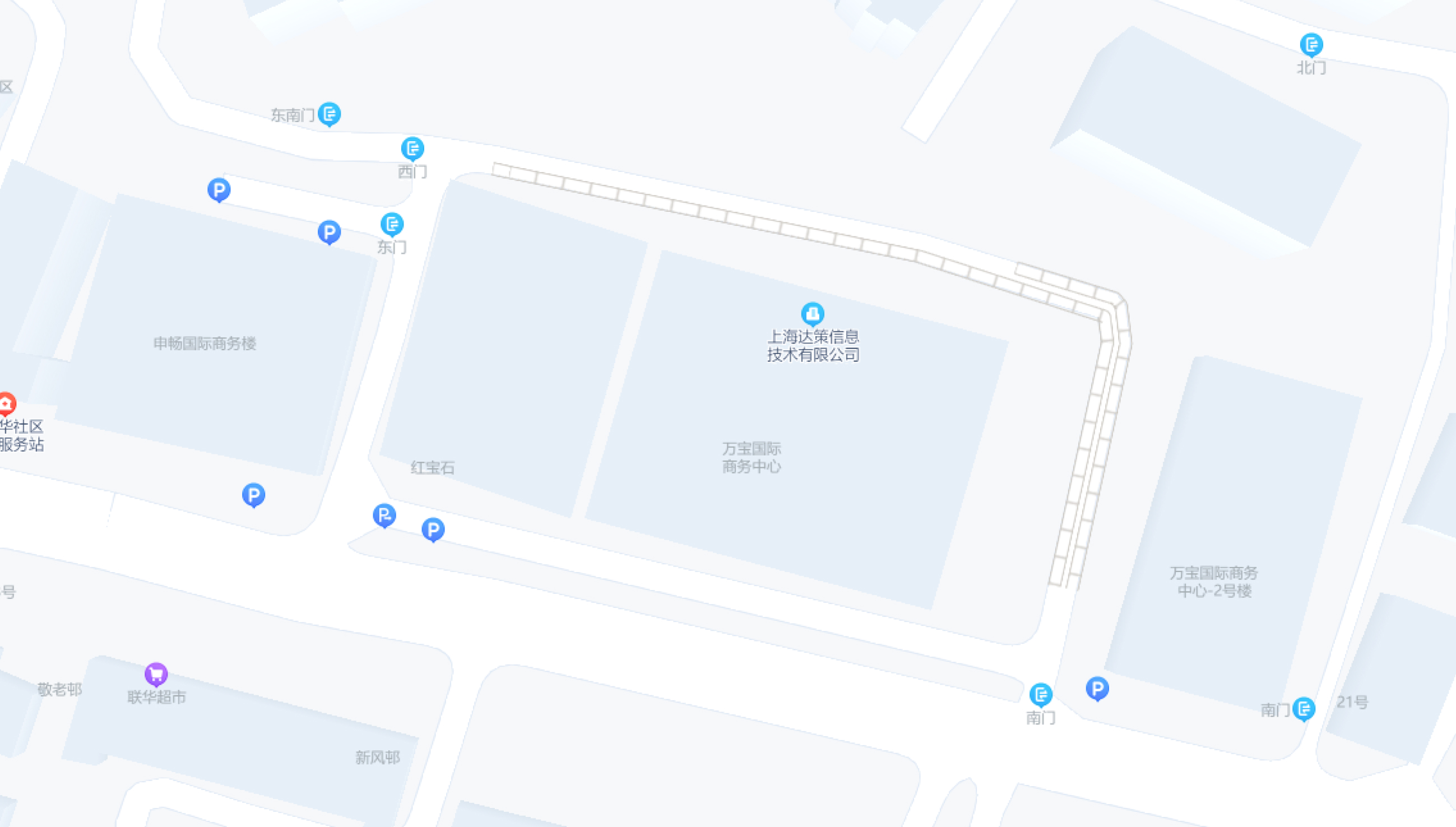Viewport: 1456px width, 827px height.
Task: Select the 联华超市 supermarket marker
Action: click(x=156, y=674)
